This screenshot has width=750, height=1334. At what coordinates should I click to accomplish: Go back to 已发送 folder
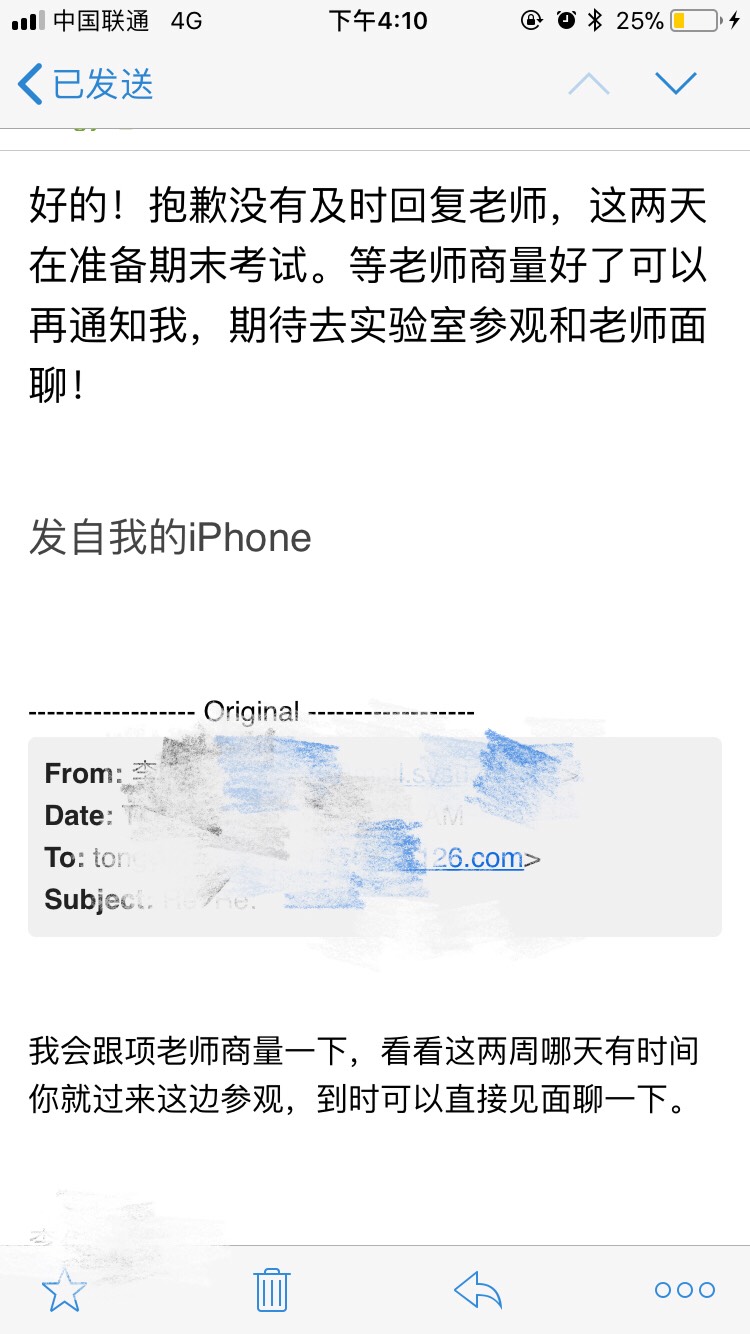(x=86, y=84)
